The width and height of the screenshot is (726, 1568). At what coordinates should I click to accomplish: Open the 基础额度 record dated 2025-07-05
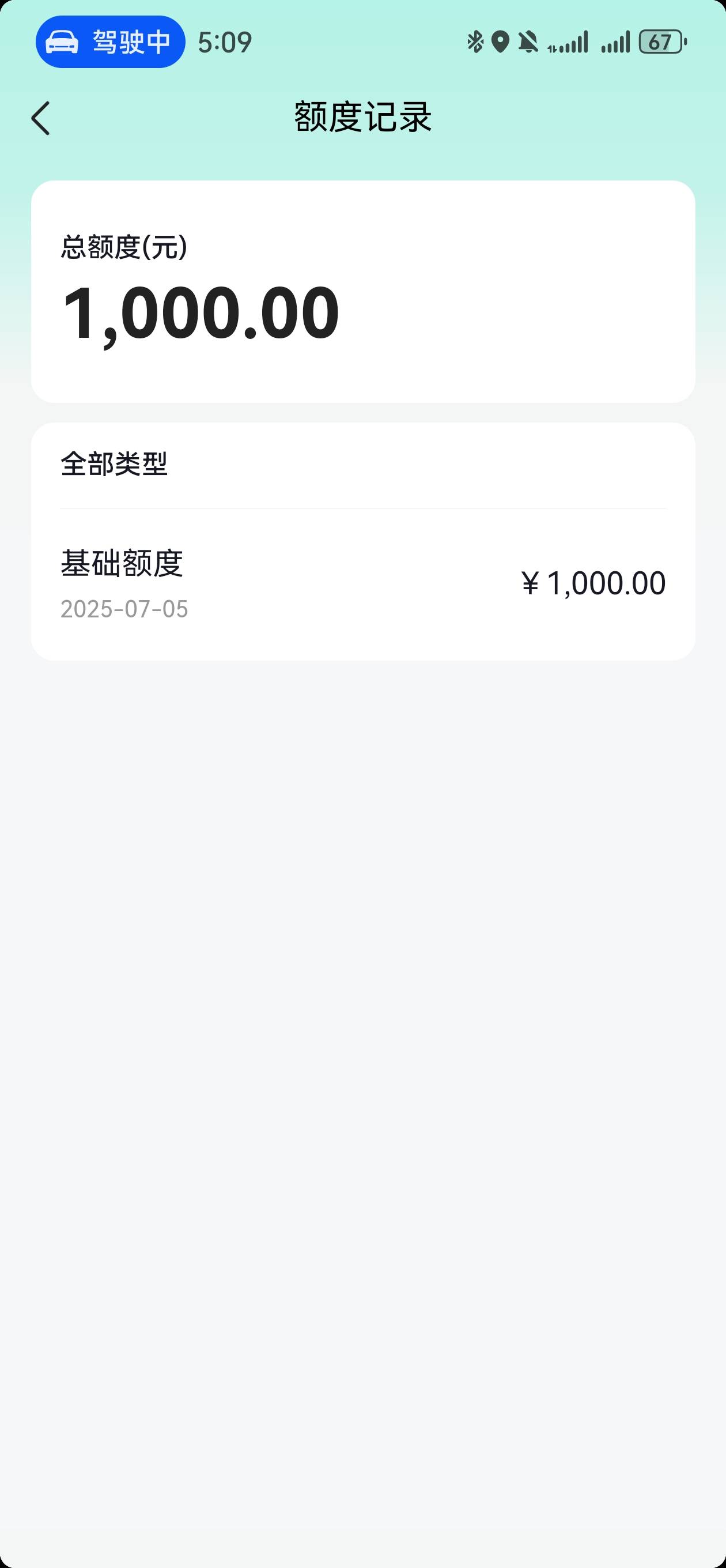click(x=364, y=584)
